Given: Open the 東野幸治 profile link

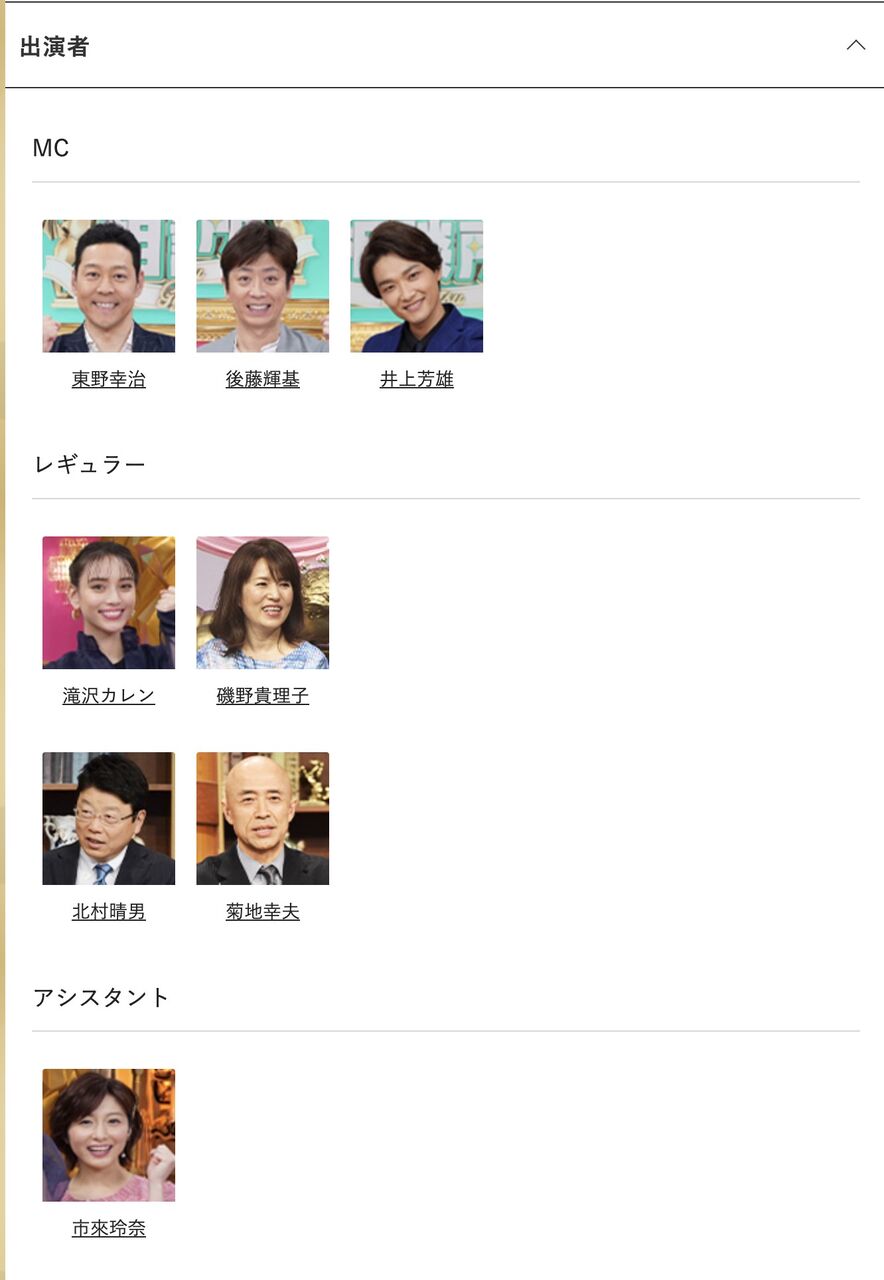Looking at the screenshot, I should [109, 380].
